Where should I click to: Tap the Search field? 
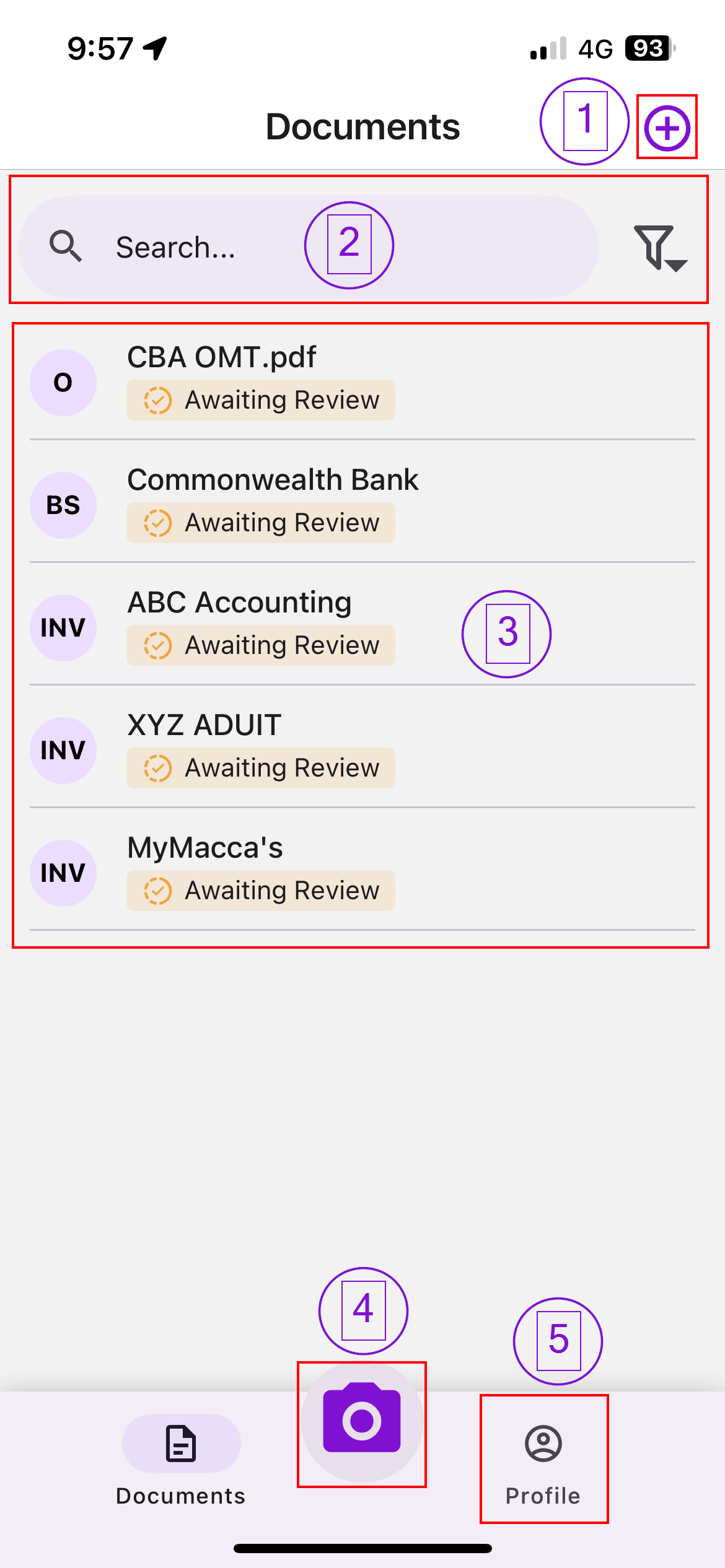tap(308, 246)
